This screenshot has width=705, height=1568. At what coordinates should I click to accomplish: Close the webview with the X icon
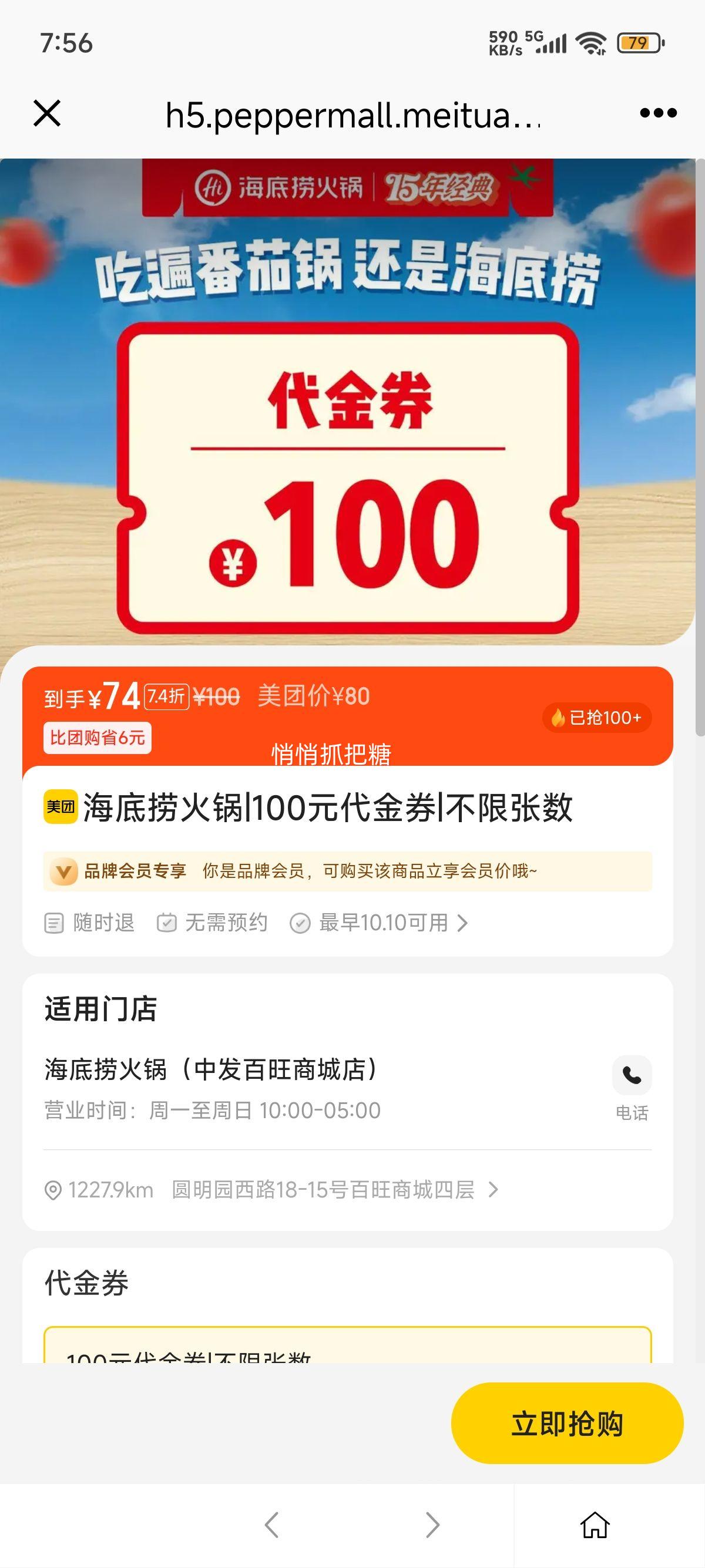point(47,113)
